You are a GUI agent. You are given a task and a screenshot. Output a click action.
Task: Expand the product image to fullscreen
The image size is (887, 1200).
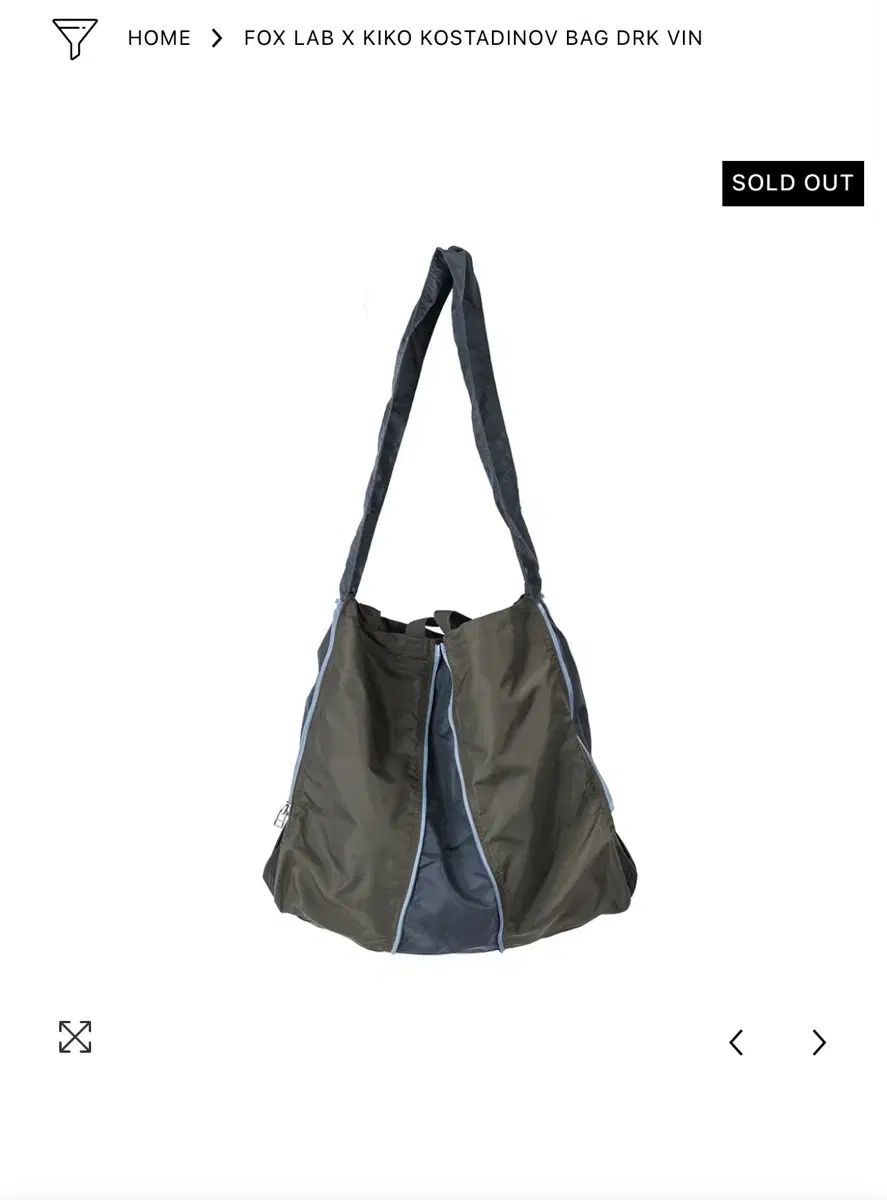coord(75,1037)
